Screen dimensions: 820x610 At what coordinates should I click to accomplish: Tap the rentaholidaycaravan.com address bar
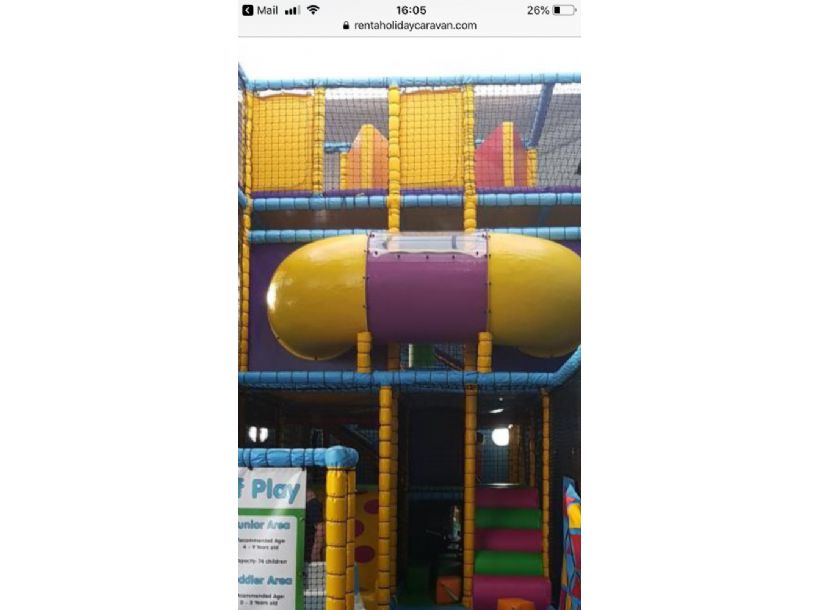click(x=410, y=26)
